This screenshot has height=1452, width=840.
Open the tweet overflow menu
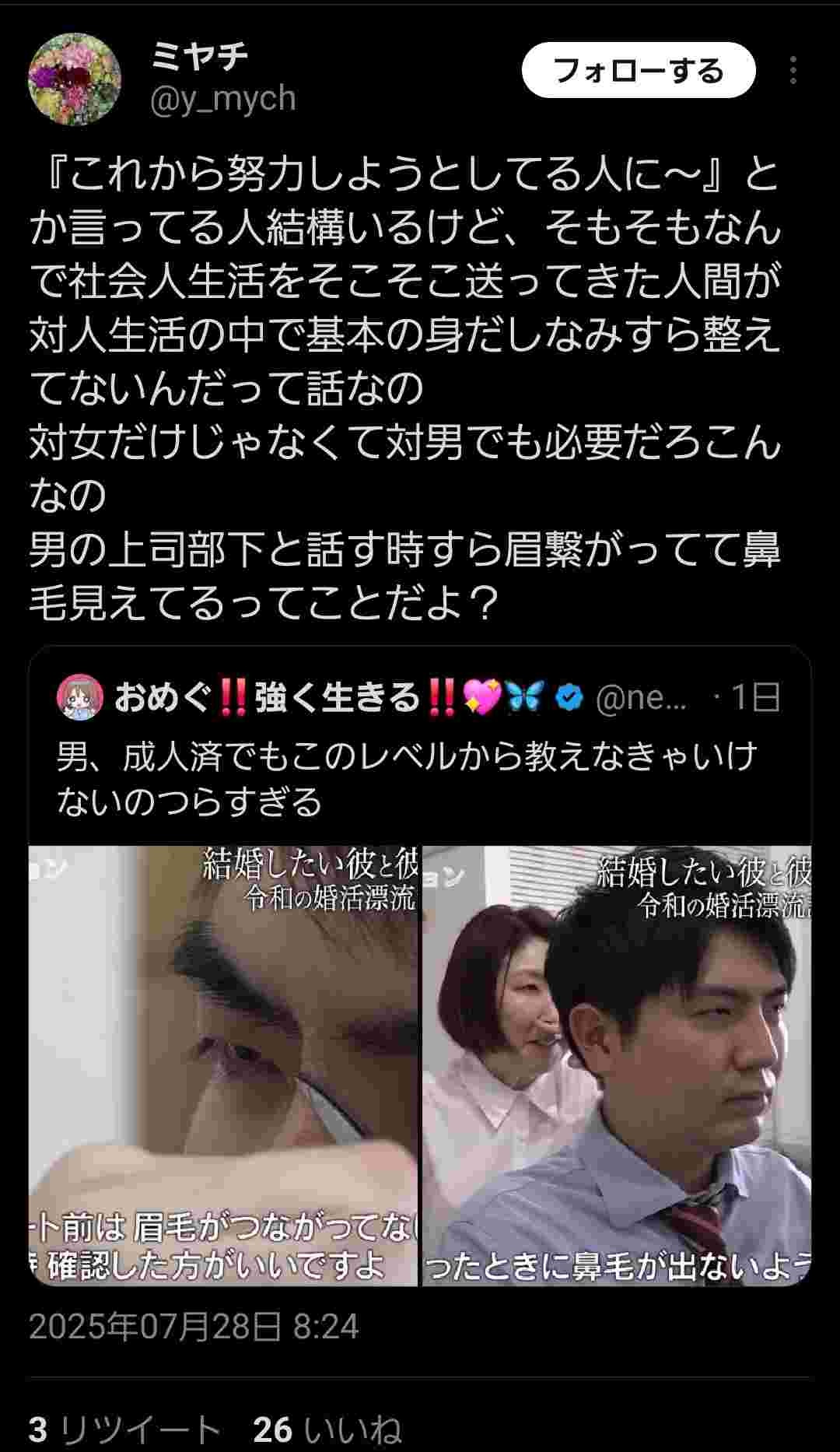[793, 71]
